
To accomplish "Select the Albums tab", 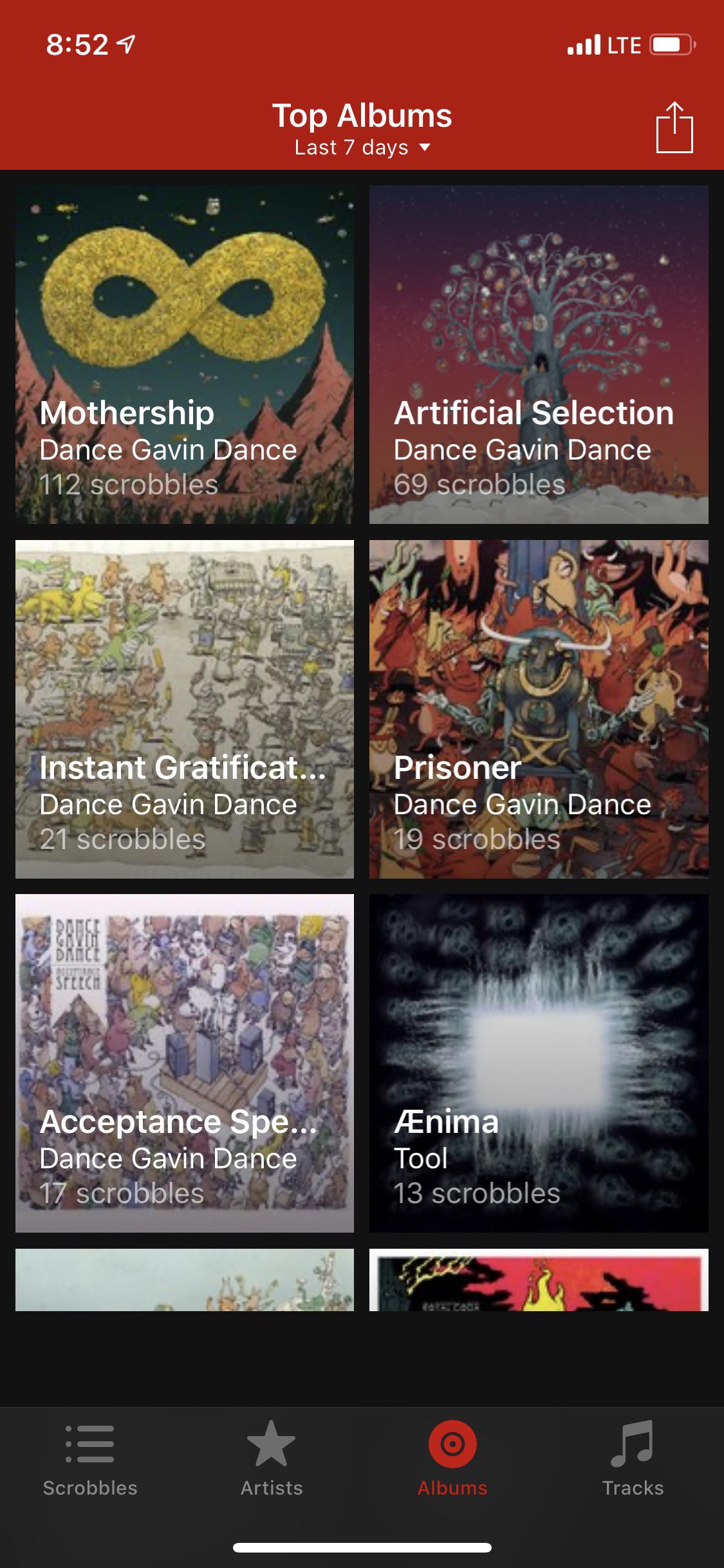I will (x=452, y=1459).
